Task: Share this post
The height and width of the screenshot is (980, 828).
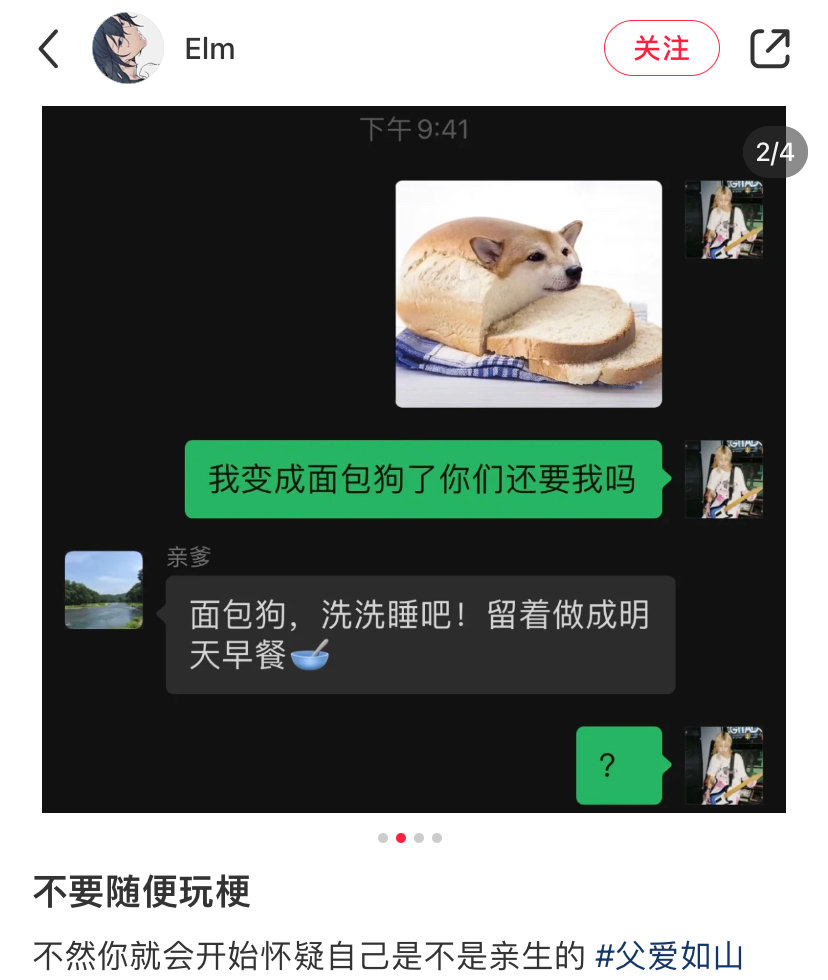Action: click(769, 48)
